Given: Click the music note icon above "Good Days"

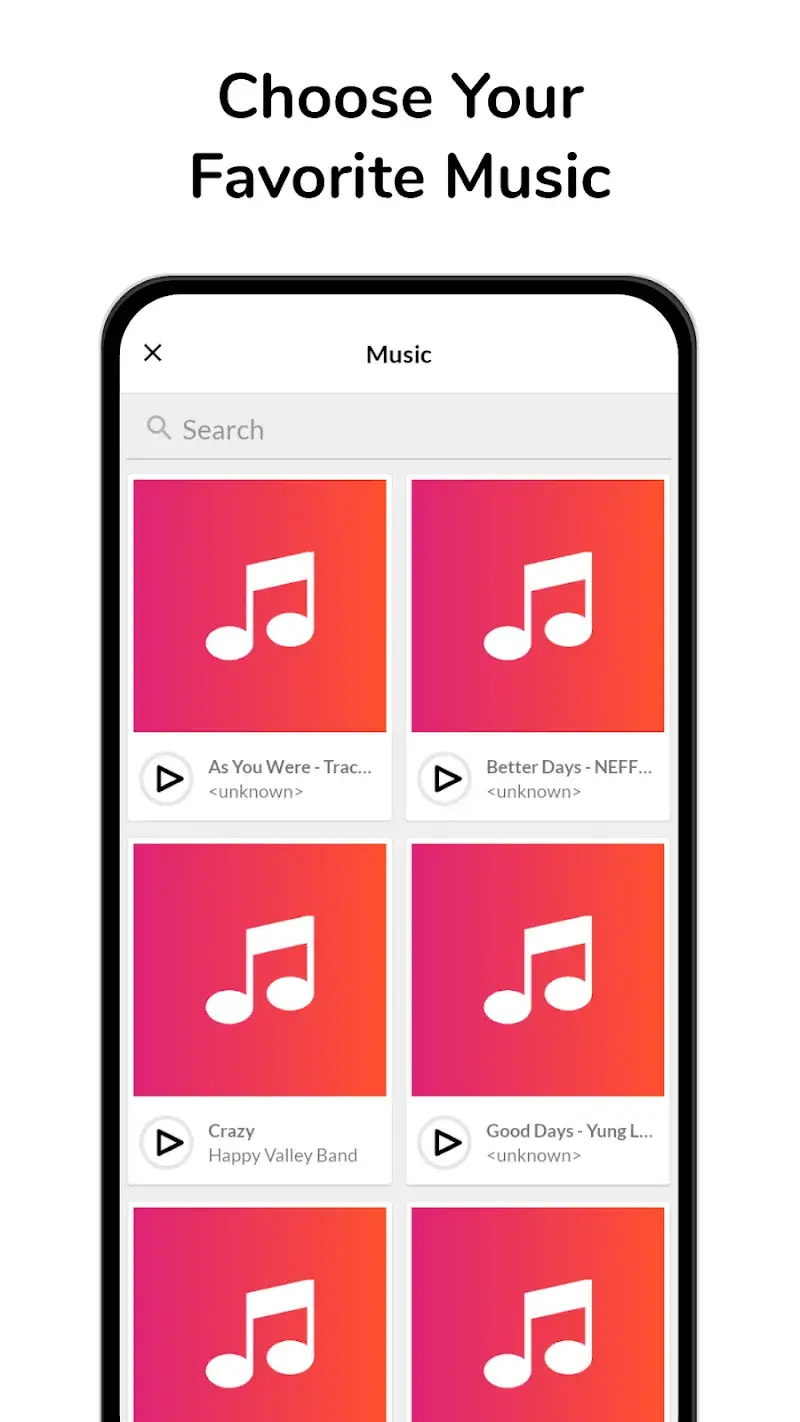Looking at the screenshot, I should click(537, 968).
